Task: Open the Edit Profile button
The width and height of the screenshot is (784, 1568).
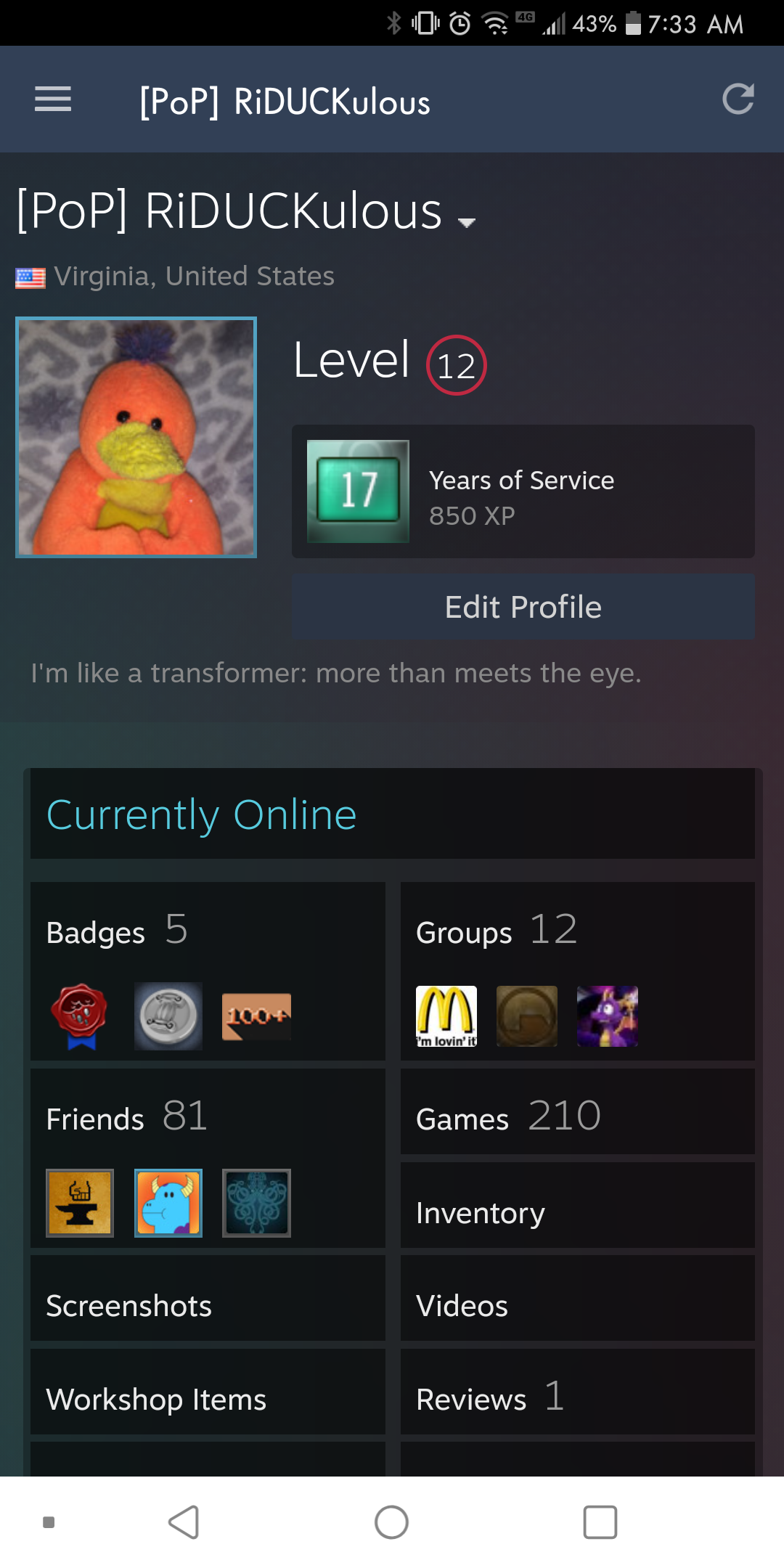Action: point(522,608)
